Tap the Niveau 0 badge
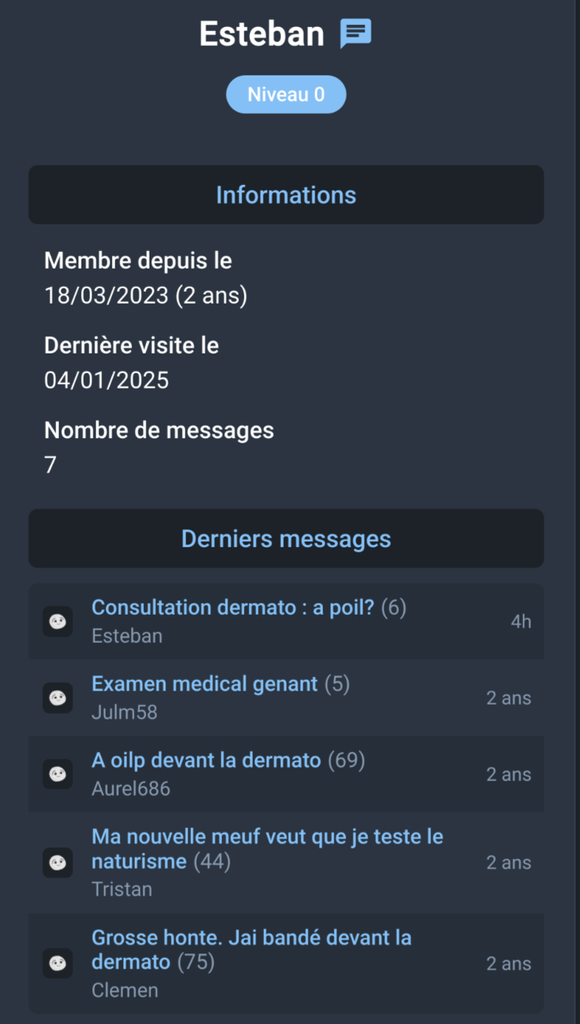580x1024 pixels. (x=286, y=95)
